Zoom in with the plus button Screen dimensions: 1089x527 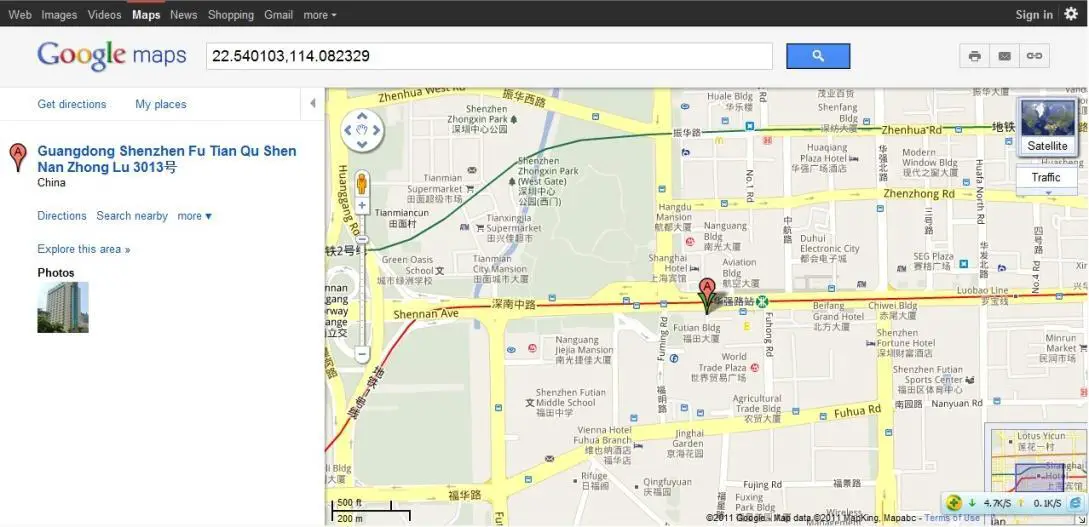coord(362,205)
